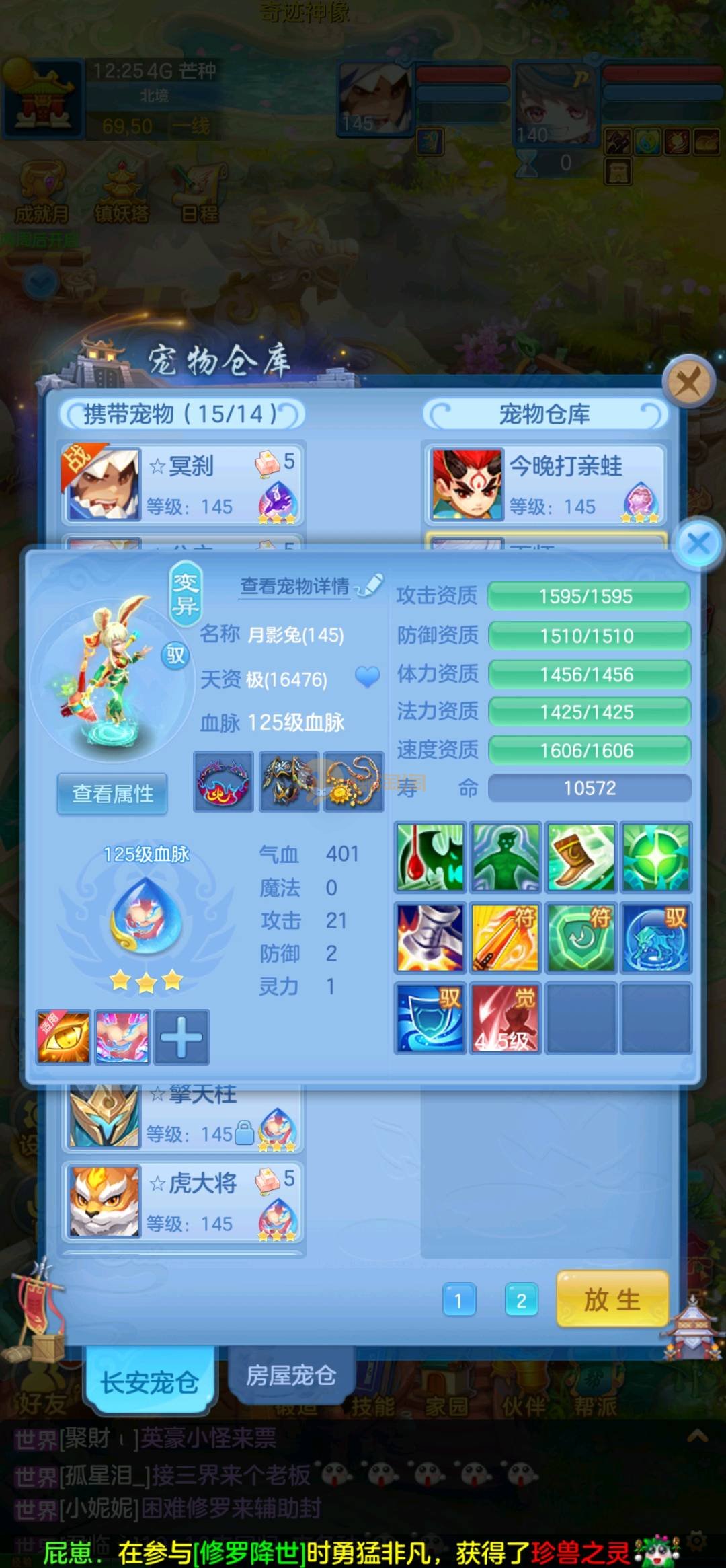View the 觉 awakening skill icon
Screen dimensions: 726x1568
pyautogui.click(x=505, y=1018)
